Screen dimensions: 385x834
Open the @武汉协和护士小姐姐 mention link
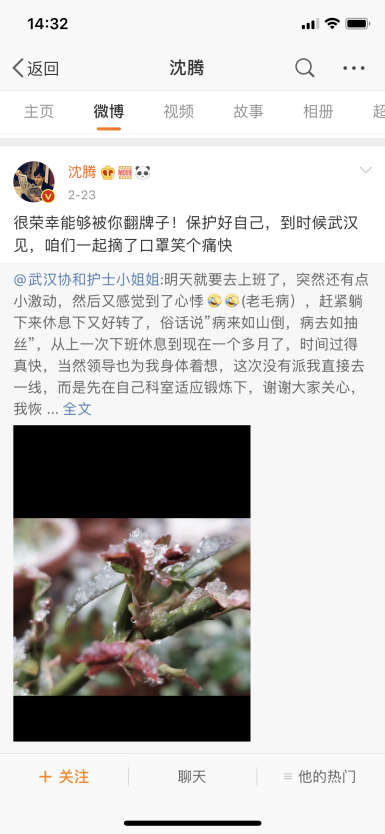tap(87, 279)
